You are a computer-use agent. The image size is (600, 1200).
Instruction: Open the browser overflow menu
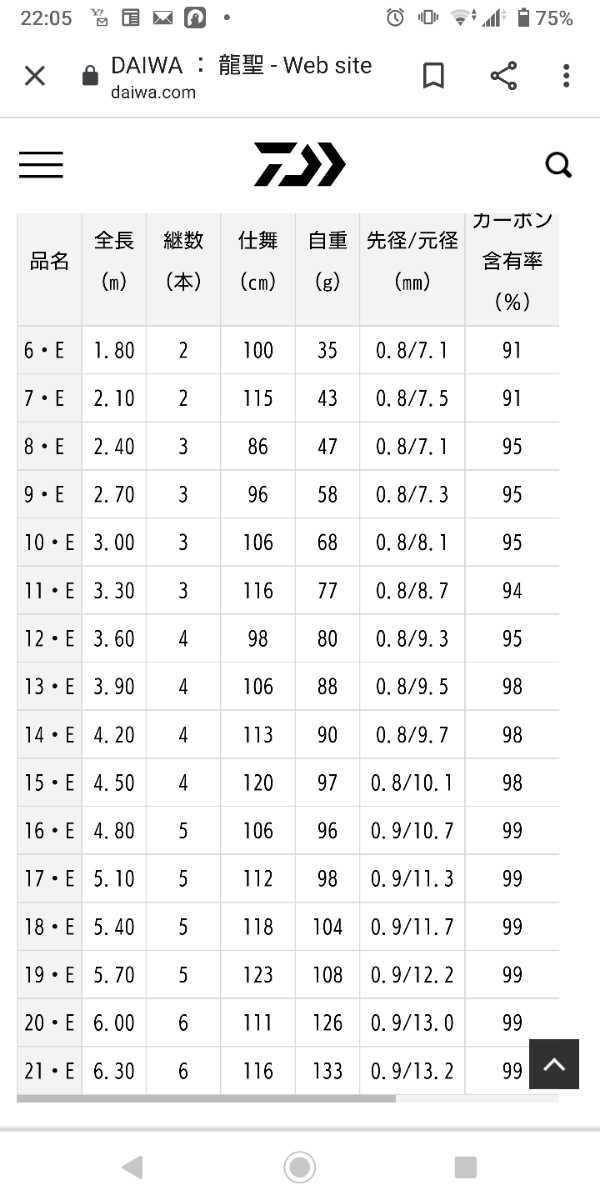[x=566, y=76]
